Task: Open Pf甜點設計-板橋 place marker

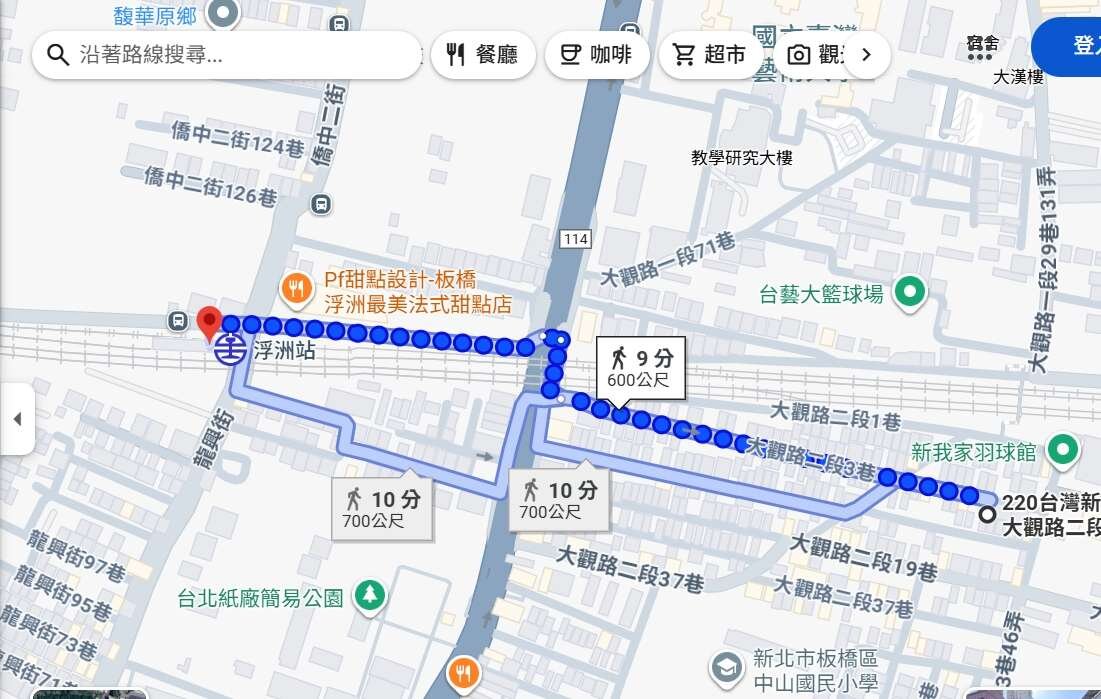Action: 296,290
